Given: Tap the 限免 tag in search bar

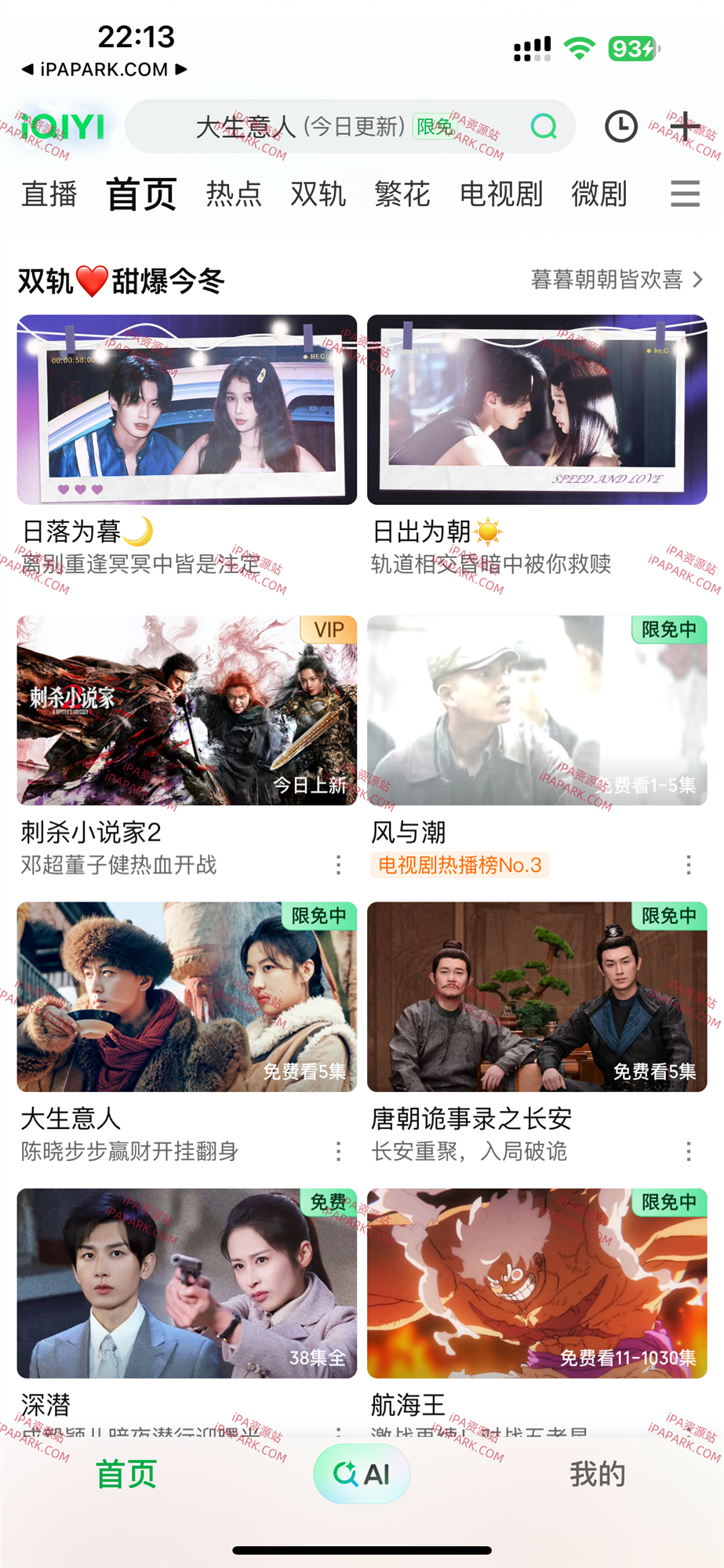Looking at the screenshot, I should click(x=433, y=124).
